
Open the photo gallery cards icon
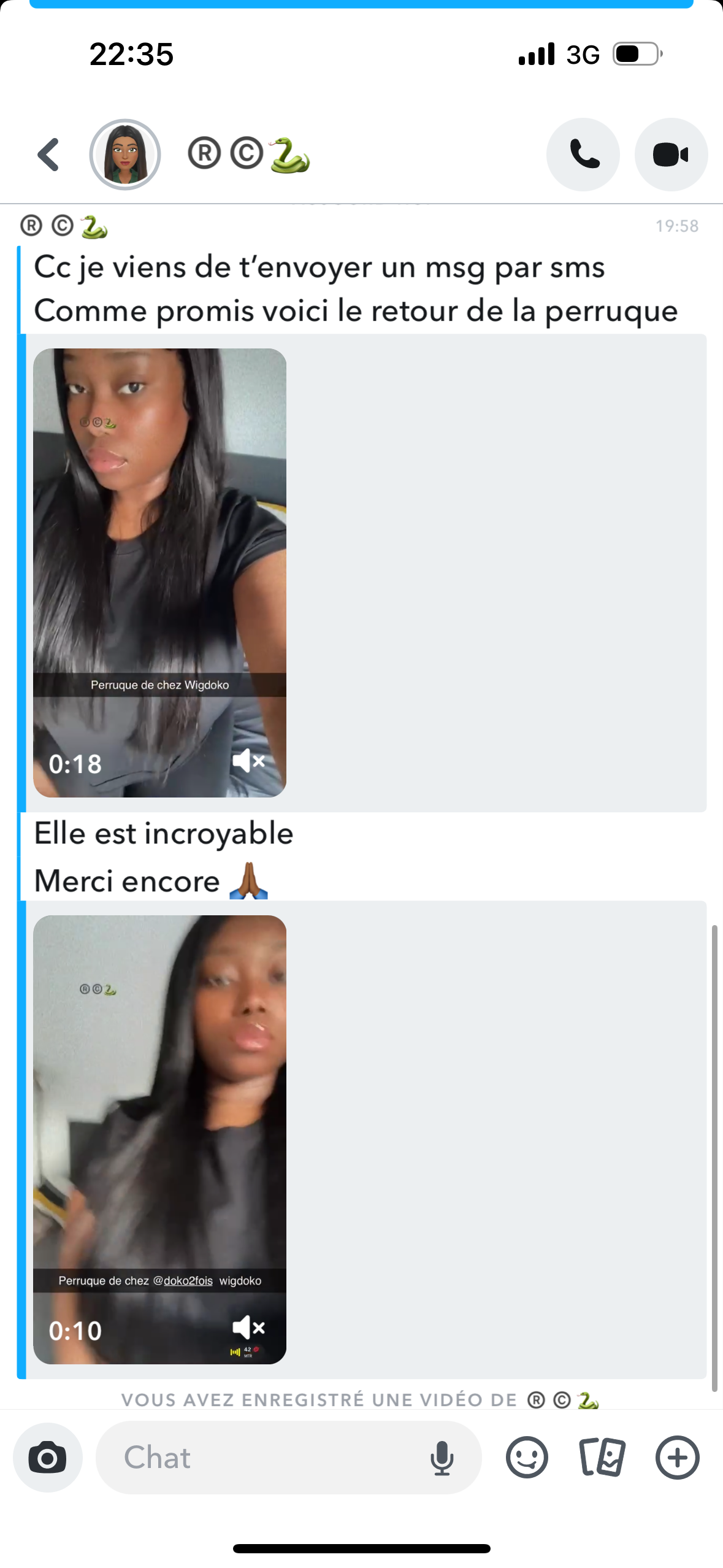(x=602, y=1458)
